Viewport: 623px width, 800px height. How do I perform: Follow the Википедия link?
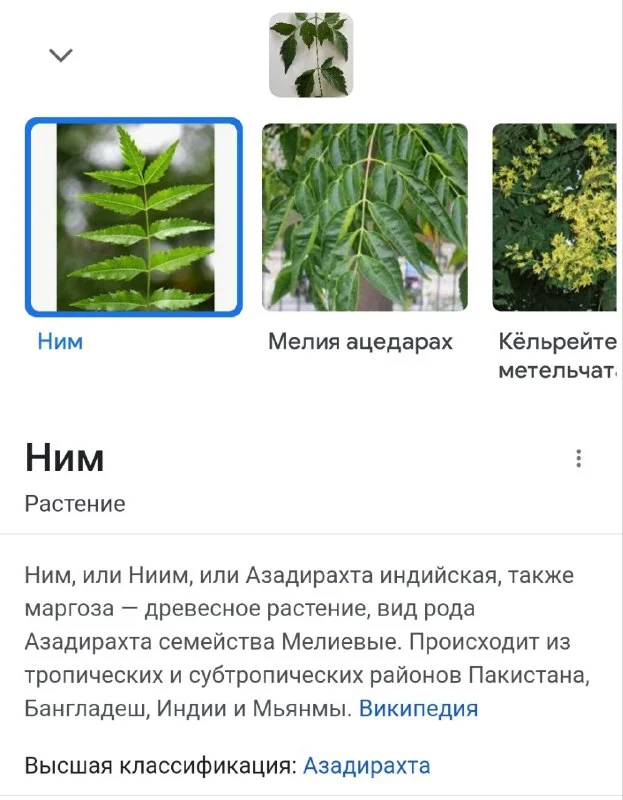click(418, 709)
